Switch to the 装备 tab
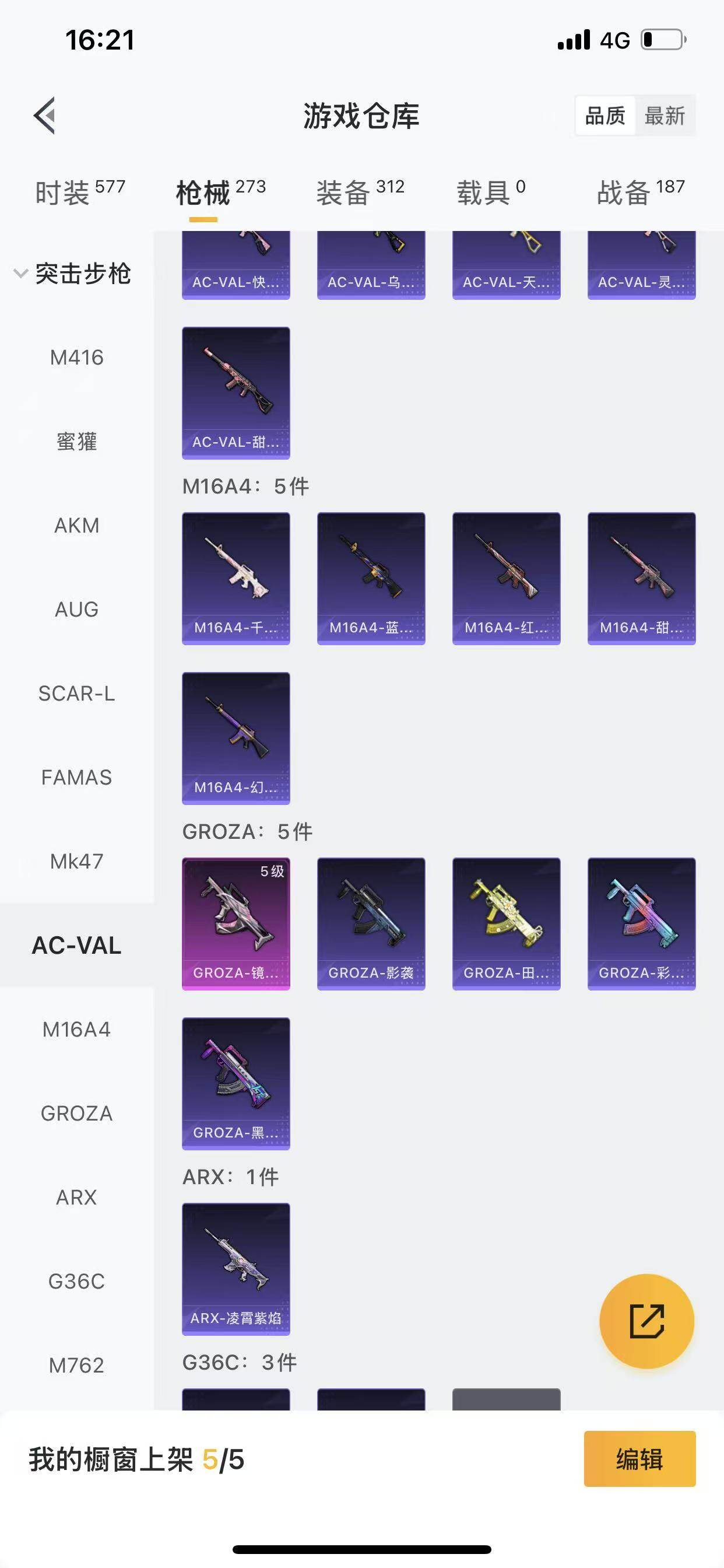Viewport: 724px width, 1568px height. [360, 192]
